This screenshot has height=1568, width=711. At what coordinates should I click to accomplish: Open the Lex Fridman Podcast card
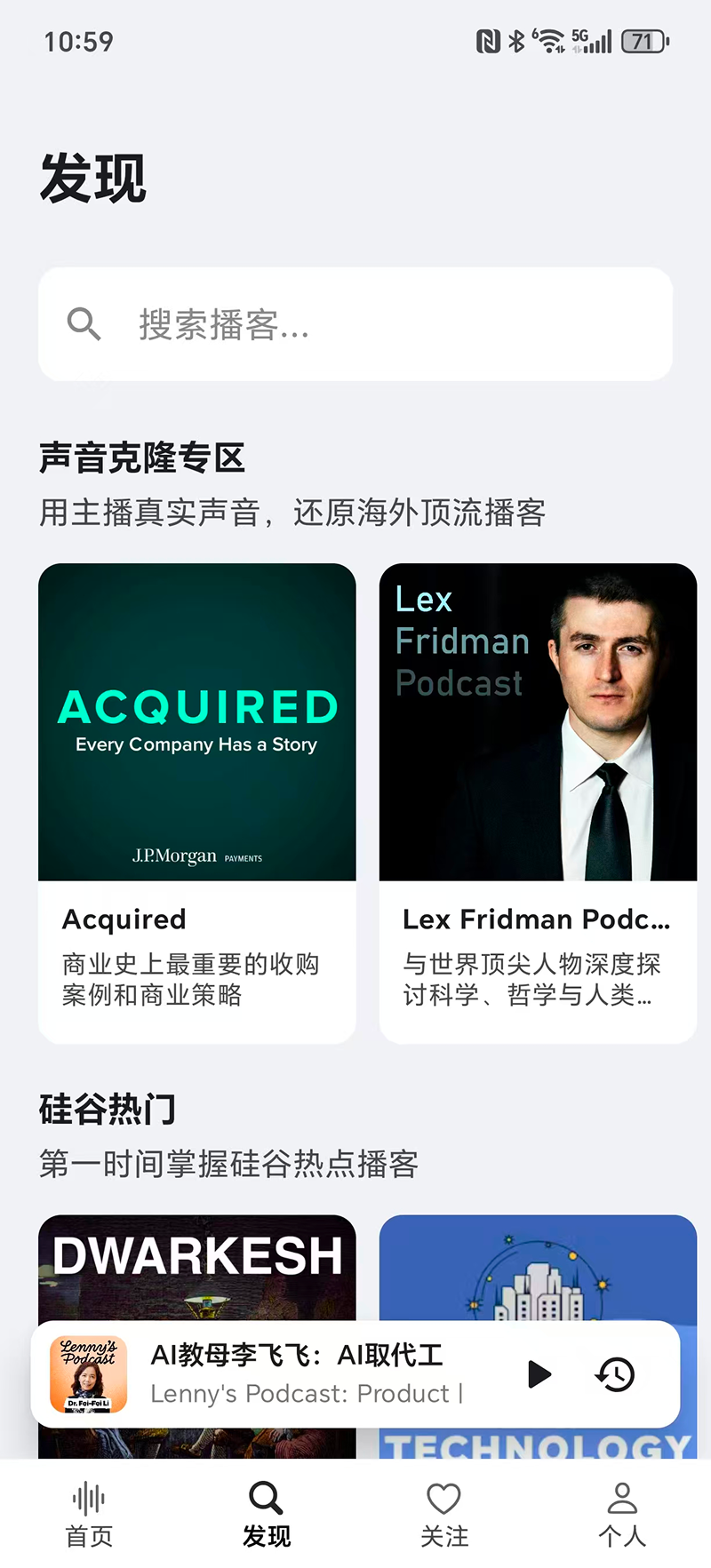point(538,803)
